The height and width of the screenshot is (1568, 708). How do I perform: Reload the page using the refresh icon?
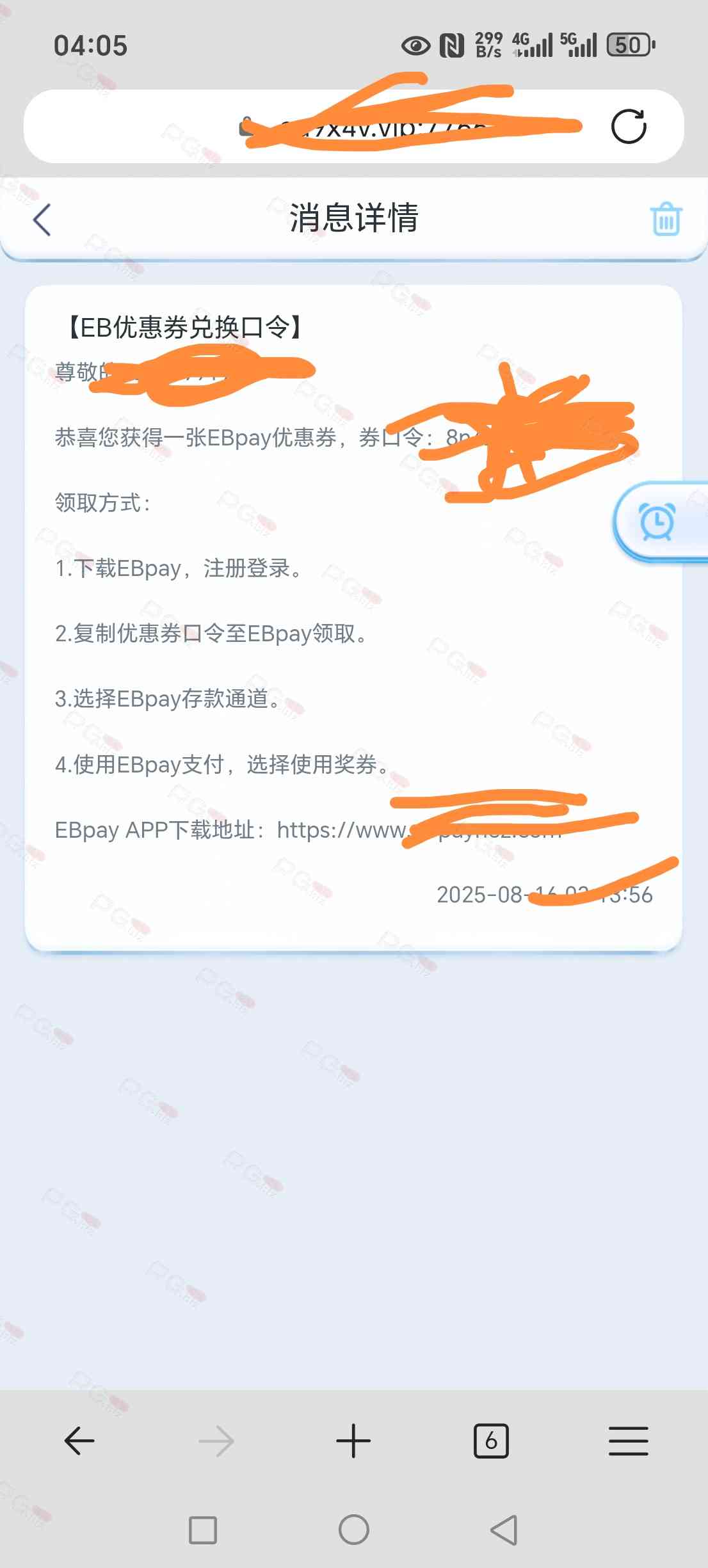[x=629, y=127]
